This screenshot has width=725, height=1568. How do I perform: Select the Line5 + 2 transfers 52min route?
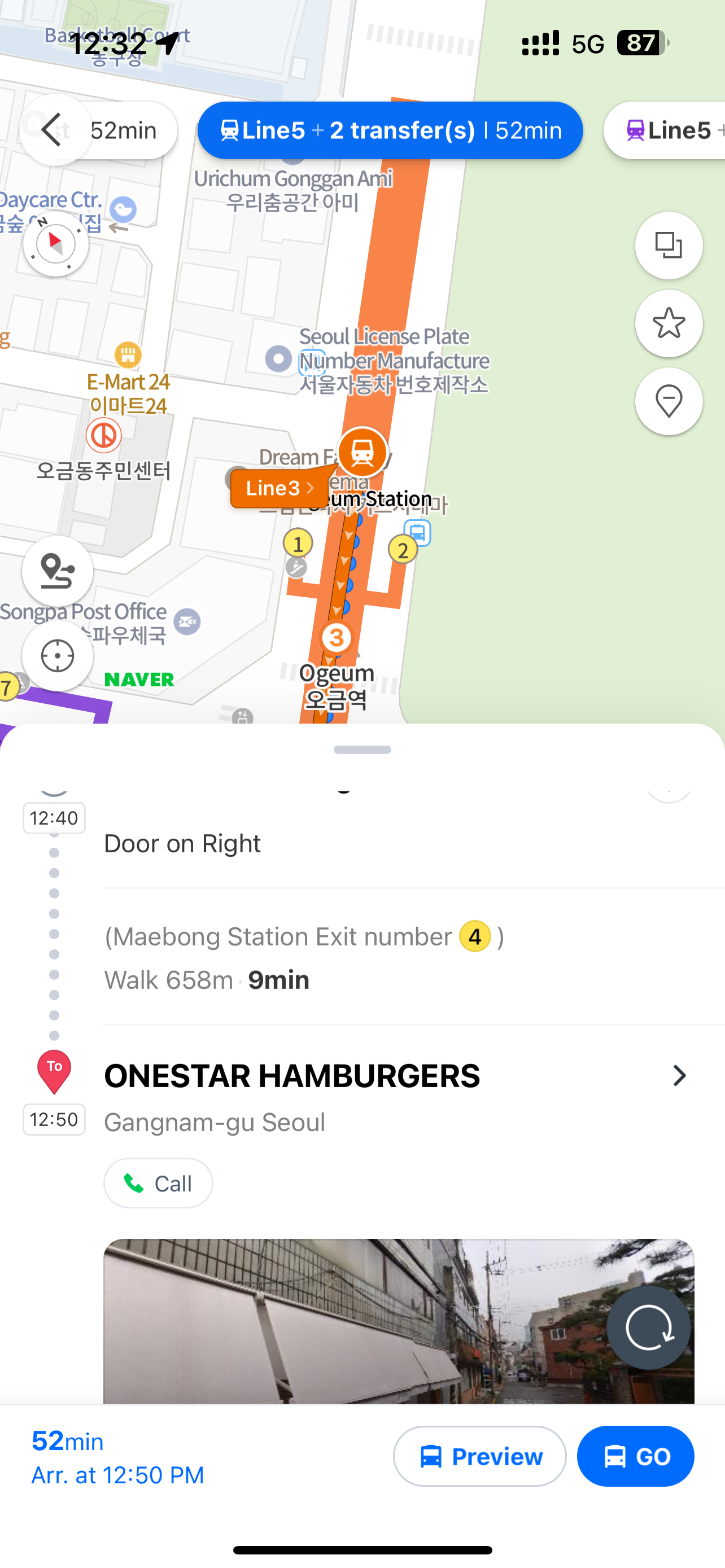tap(390, 130)
